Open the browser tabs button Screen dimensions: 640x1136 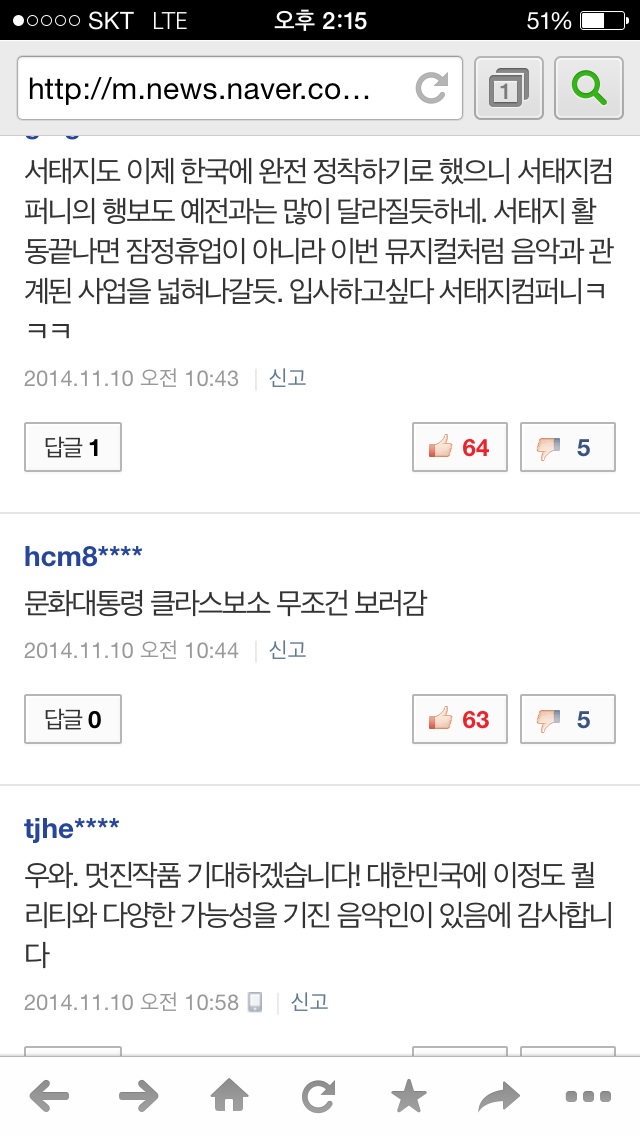[509, 88]
